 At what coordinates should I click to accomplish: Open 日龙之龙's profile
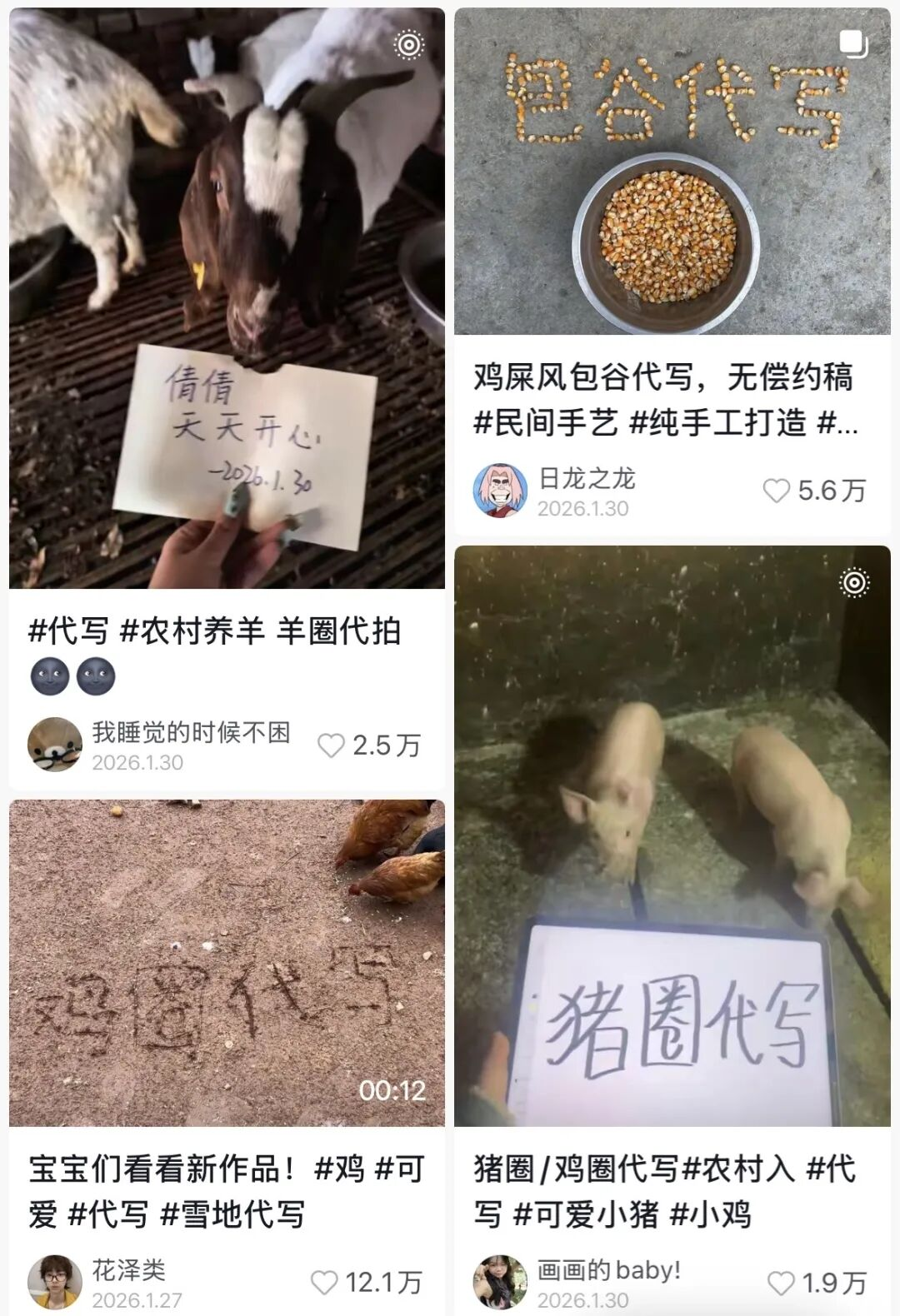click(500, 491)
